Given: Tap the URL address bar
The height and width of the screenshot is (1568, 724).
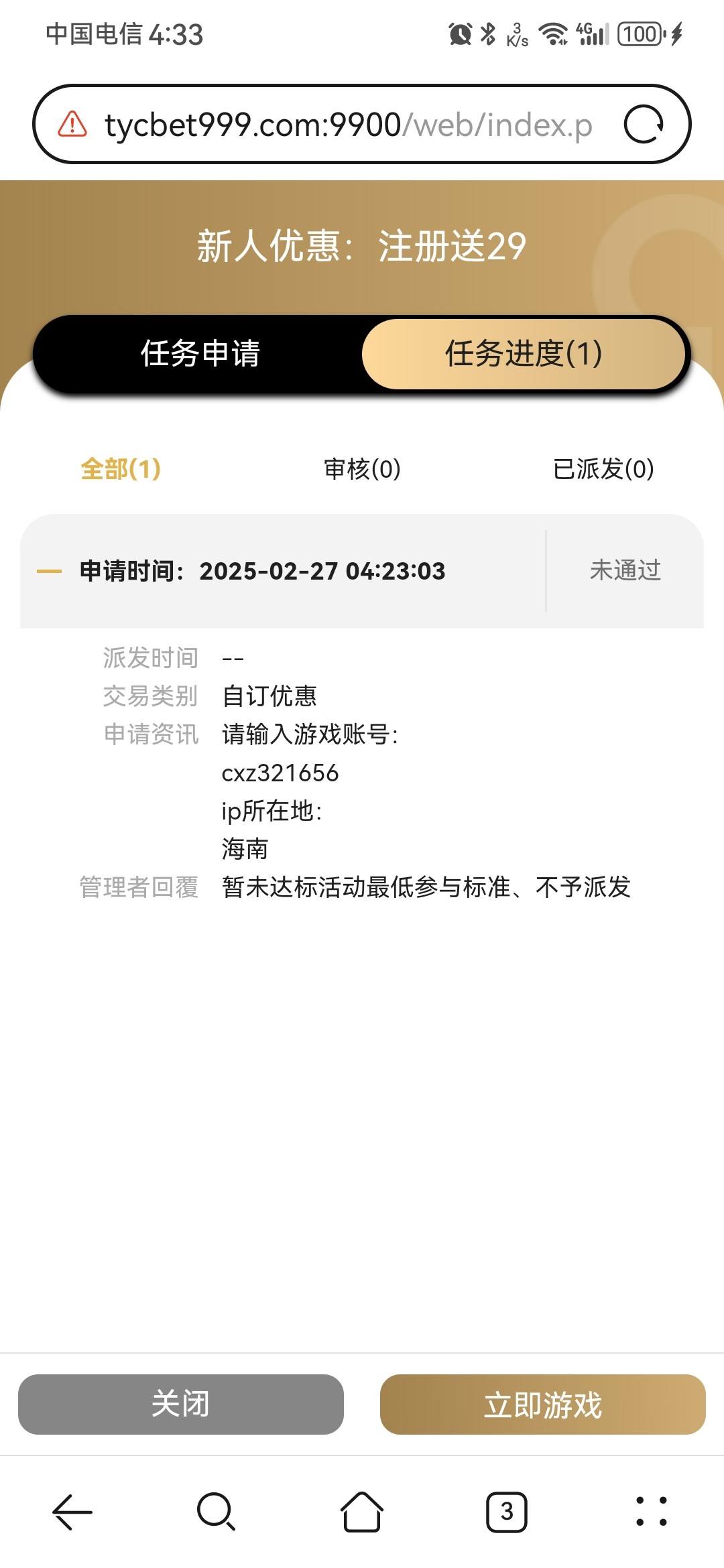Looking at the screenshot, I should pyautogui.click(x=349, y=125).
